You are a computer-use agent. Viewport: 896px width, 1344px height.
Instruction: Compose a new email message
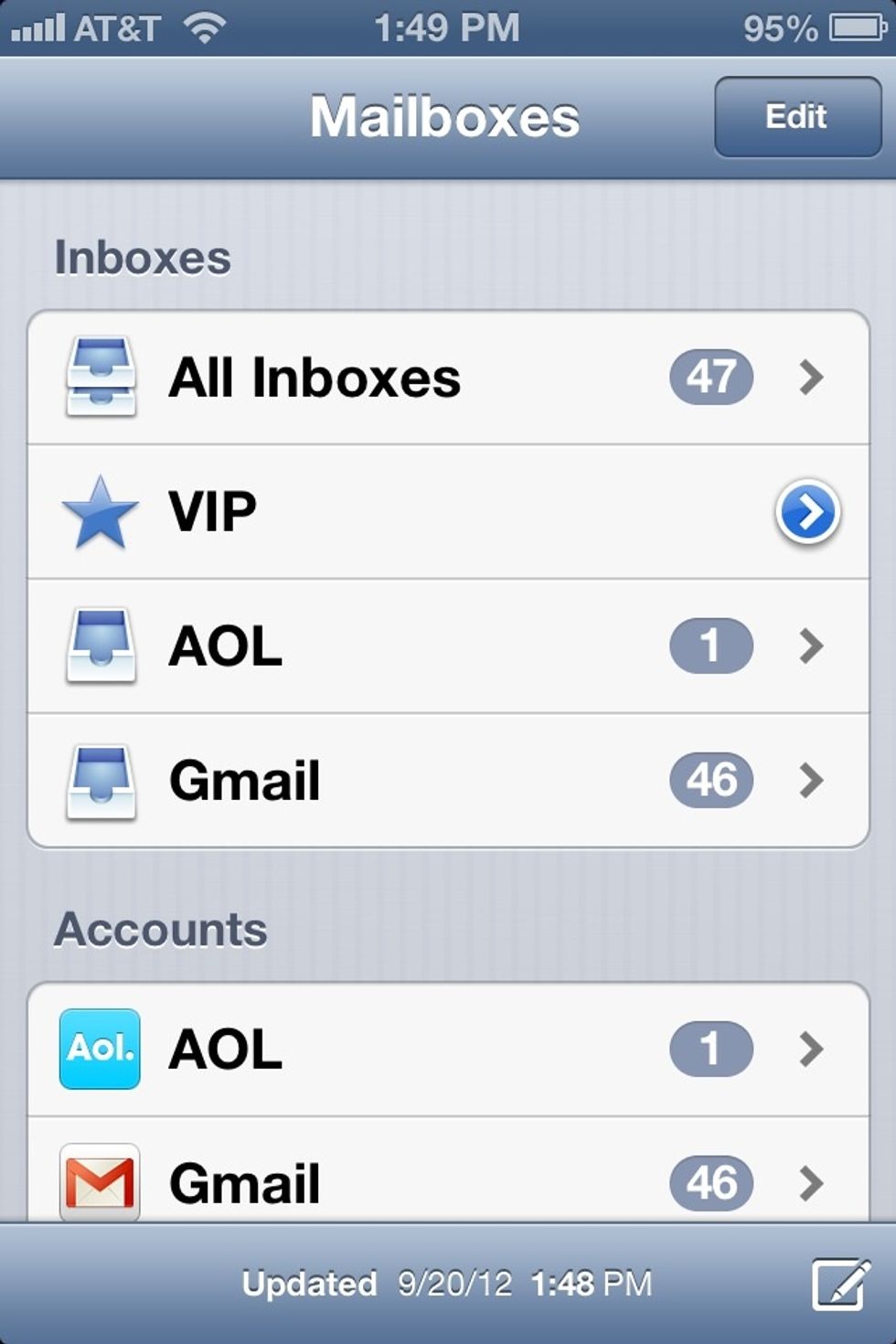[840, 1284]
